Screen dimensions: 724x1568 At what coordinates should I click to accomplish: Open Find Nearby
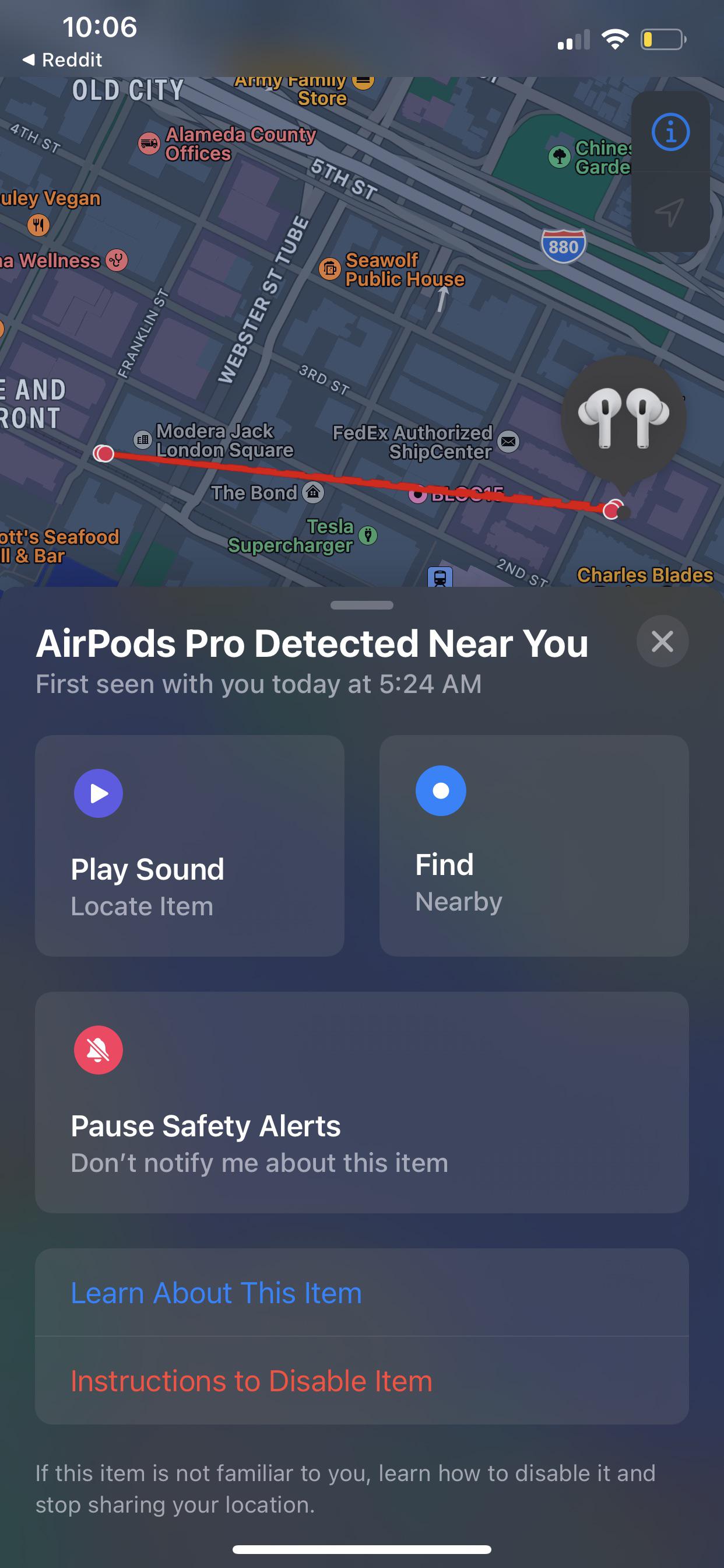(x=533, y=845)
